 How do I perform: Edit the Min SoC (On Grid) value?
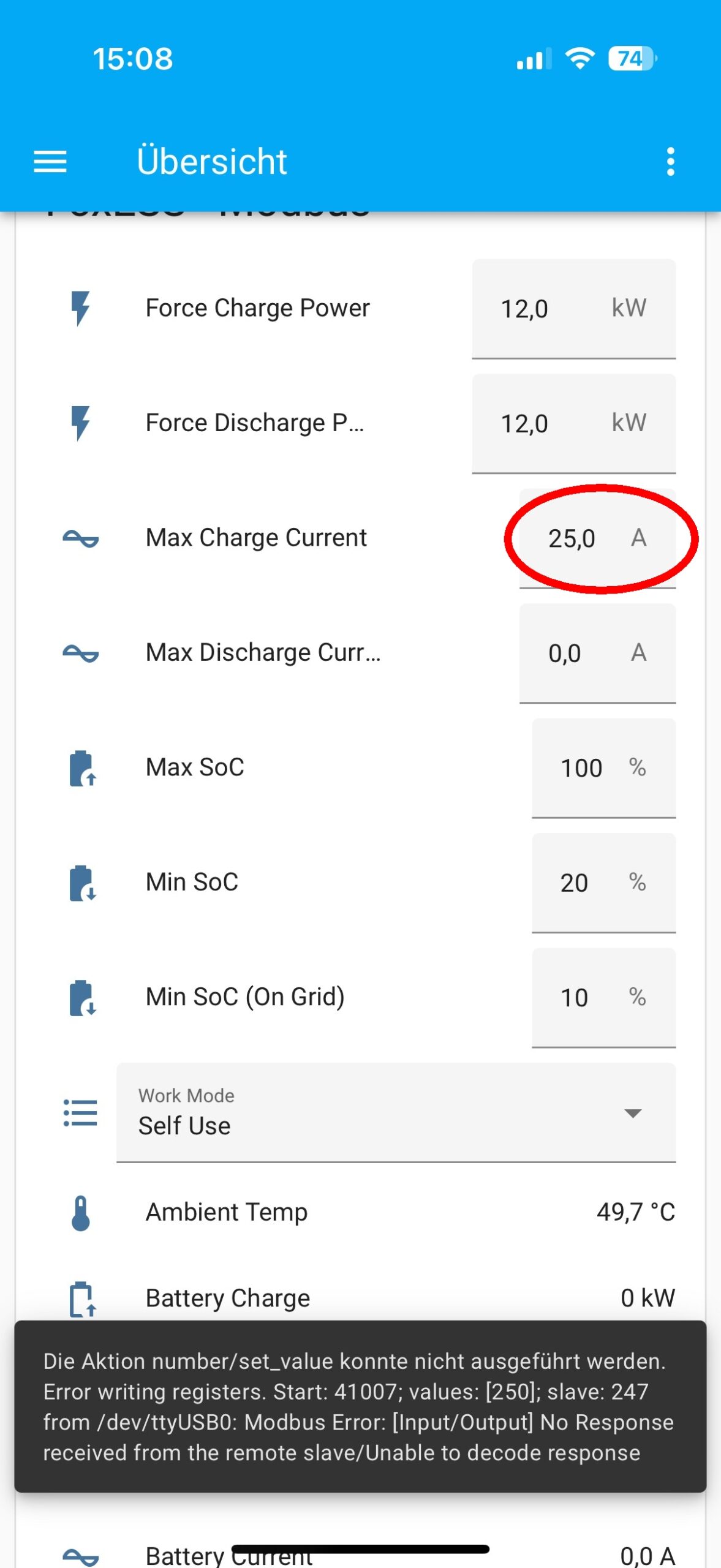(x=604, y=998)
